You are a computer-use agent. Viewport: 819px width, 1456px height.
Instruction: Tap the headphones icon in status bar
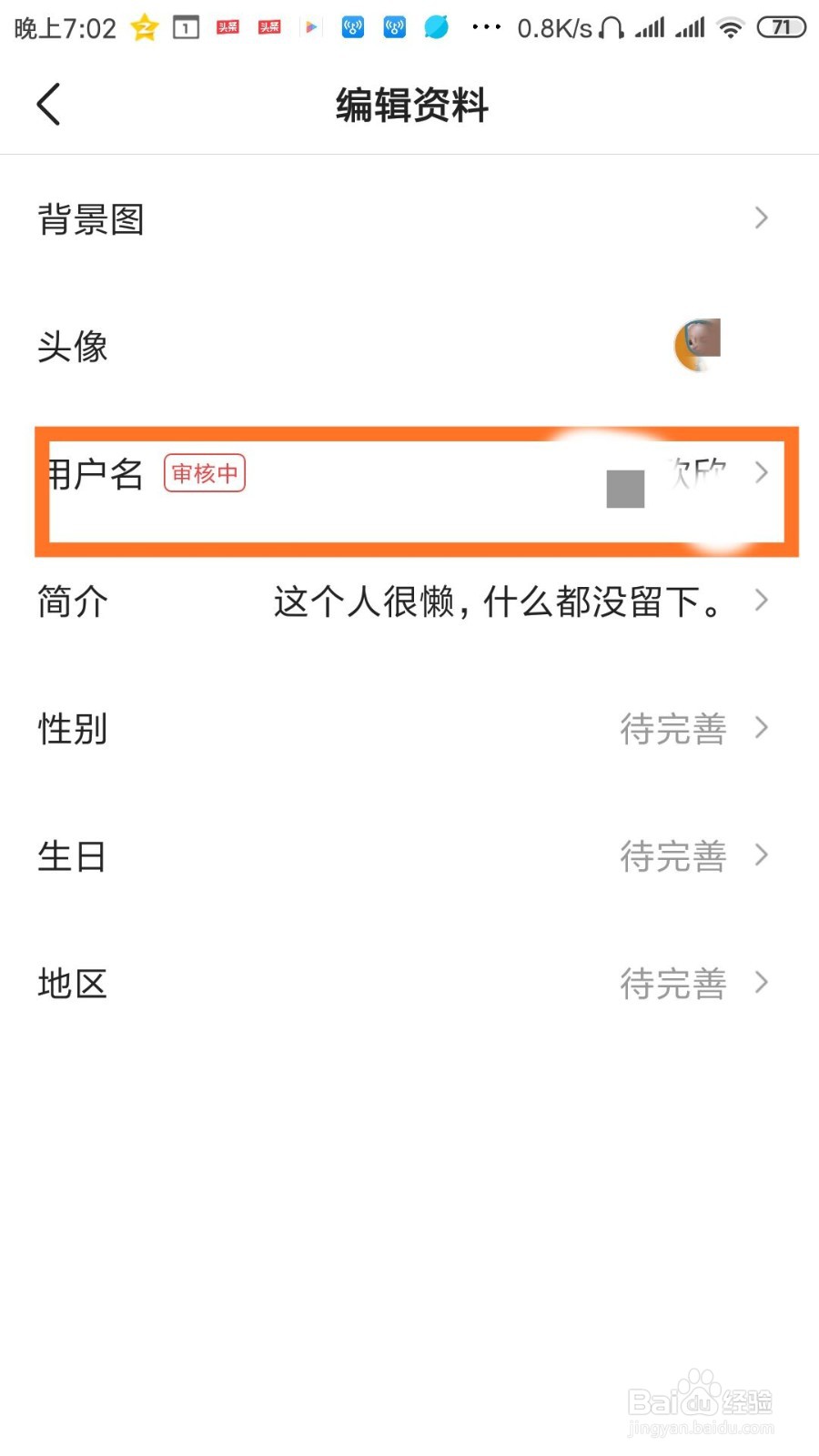612,28
